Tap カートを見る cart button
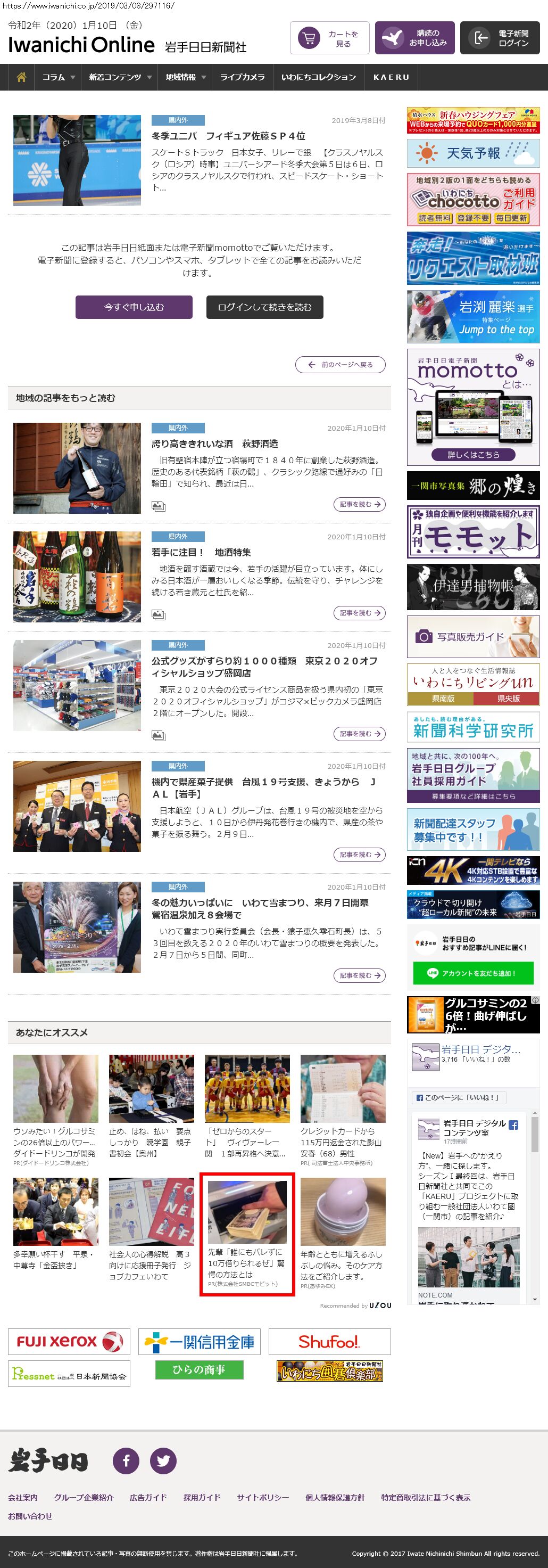 329,38
